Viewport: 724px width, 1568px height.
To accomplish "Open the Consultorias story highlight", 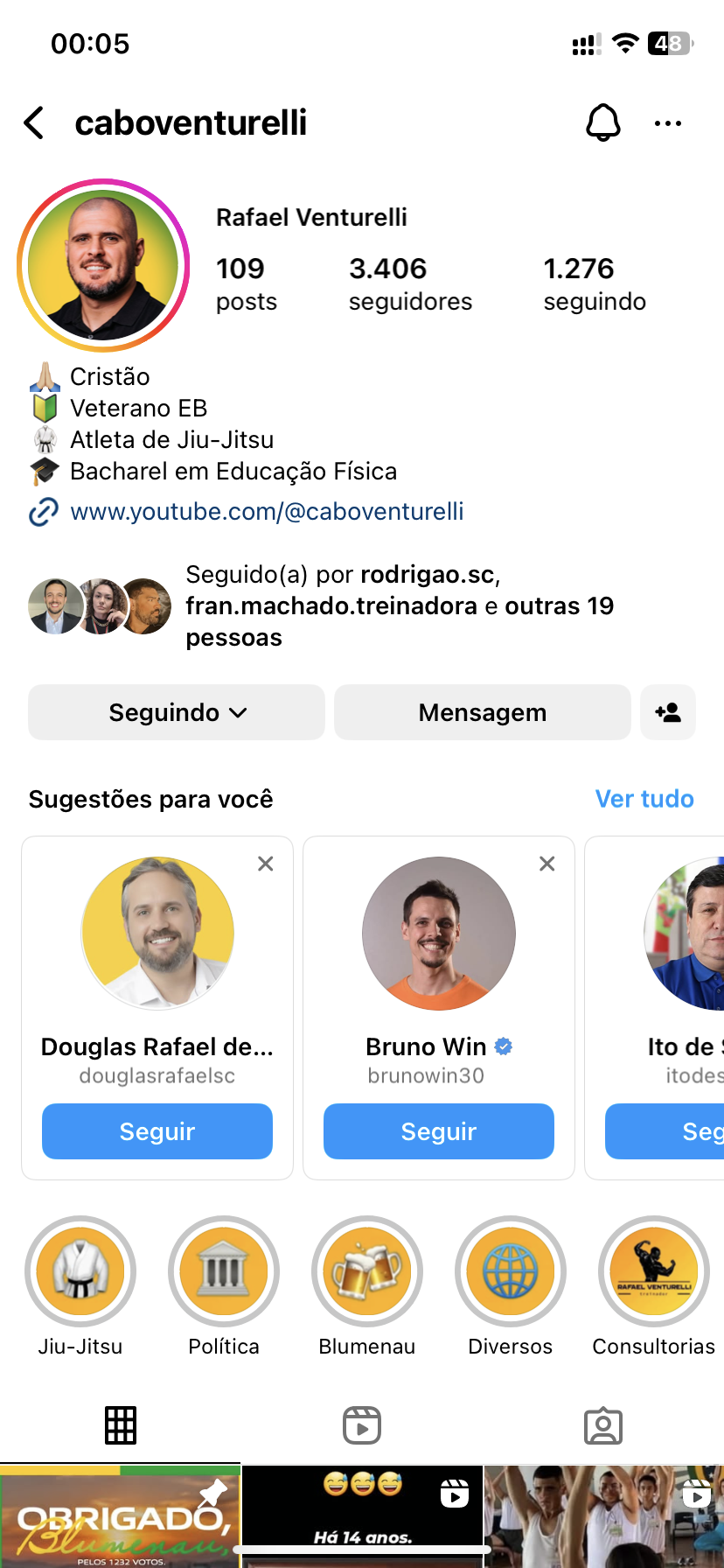I will point(654,1270).
